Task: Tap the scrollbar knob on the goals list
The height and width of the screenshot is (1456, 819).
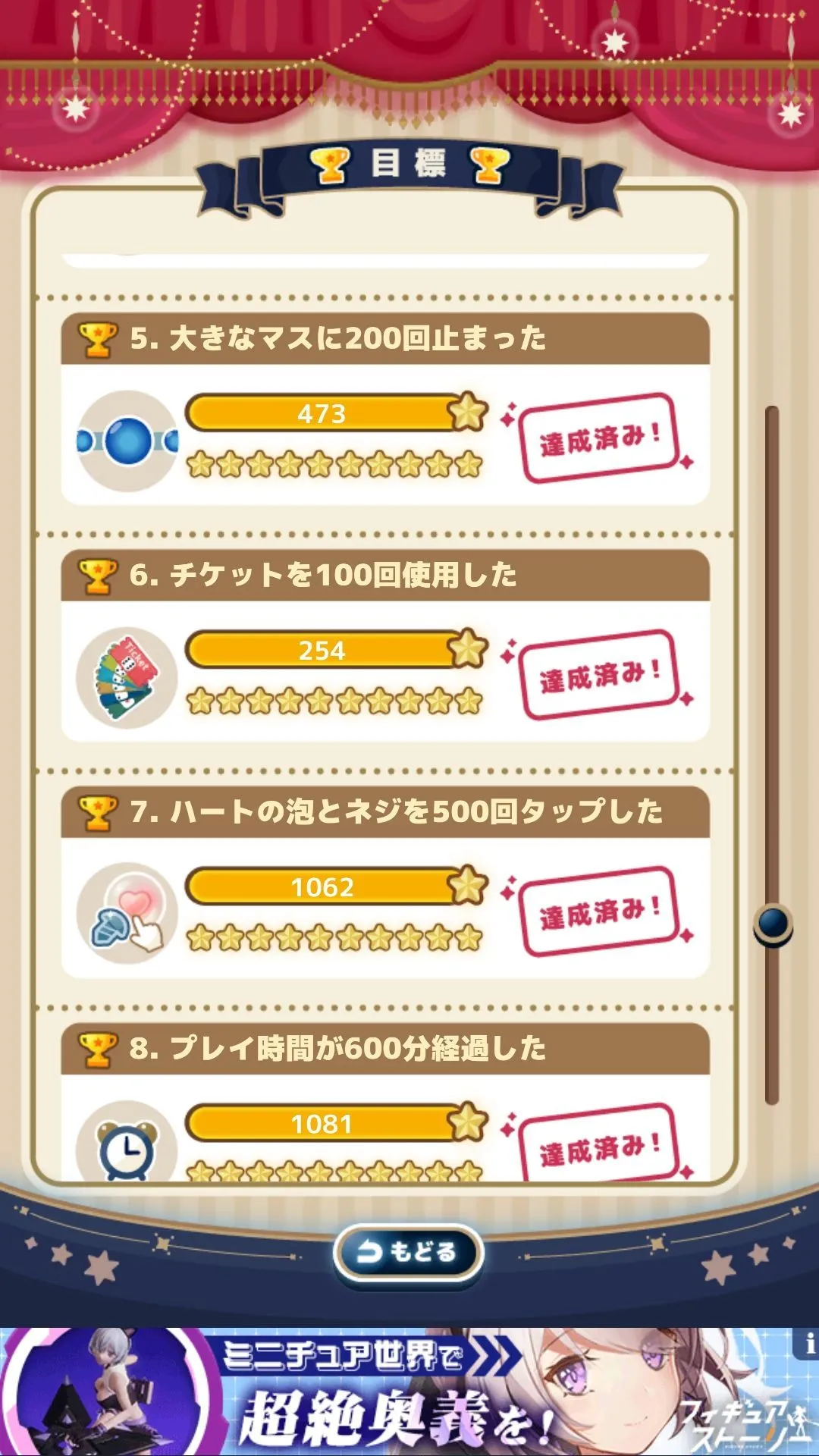Action: point(772,924)
